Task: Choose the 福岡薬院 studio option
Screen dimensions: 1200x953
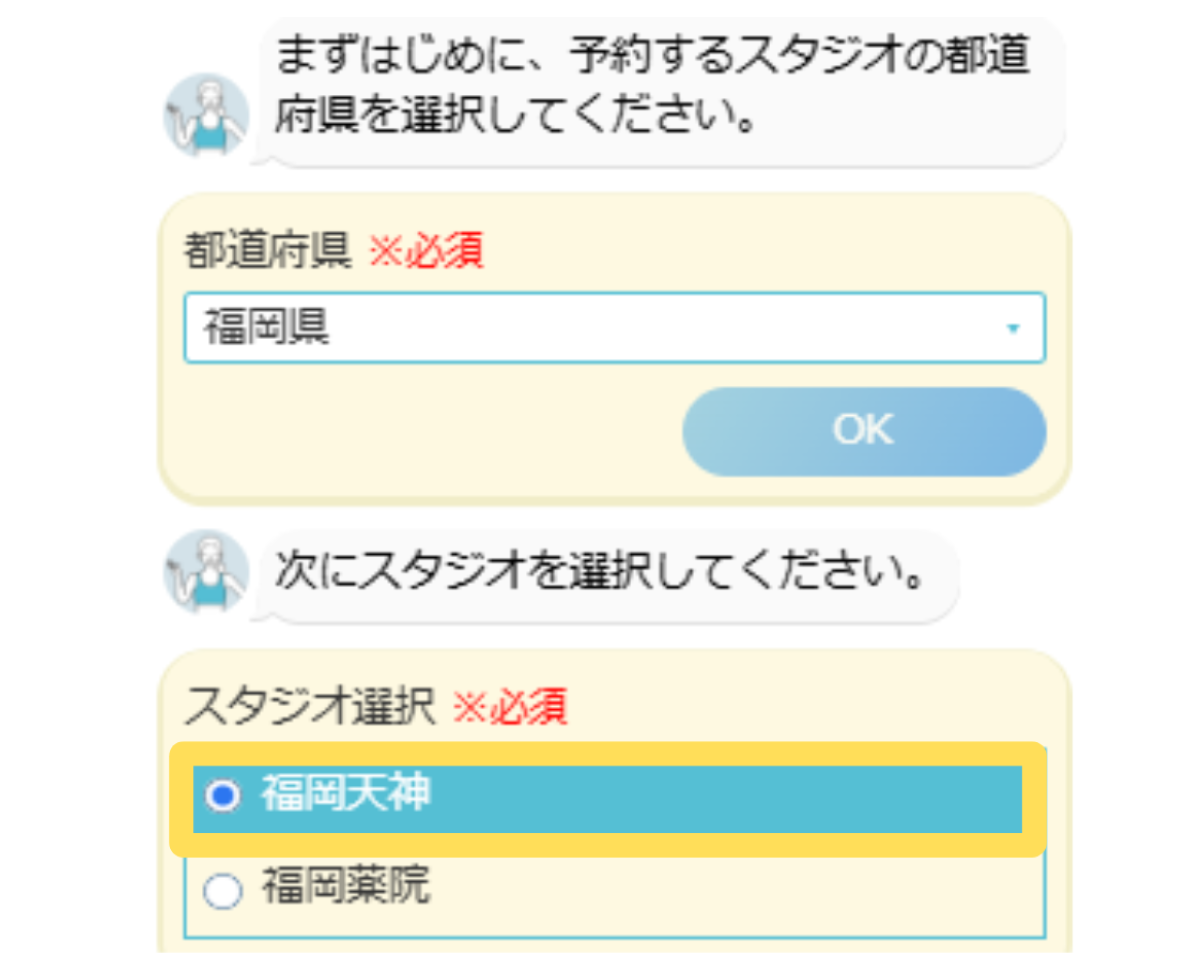Action: (x=222, y=888)
